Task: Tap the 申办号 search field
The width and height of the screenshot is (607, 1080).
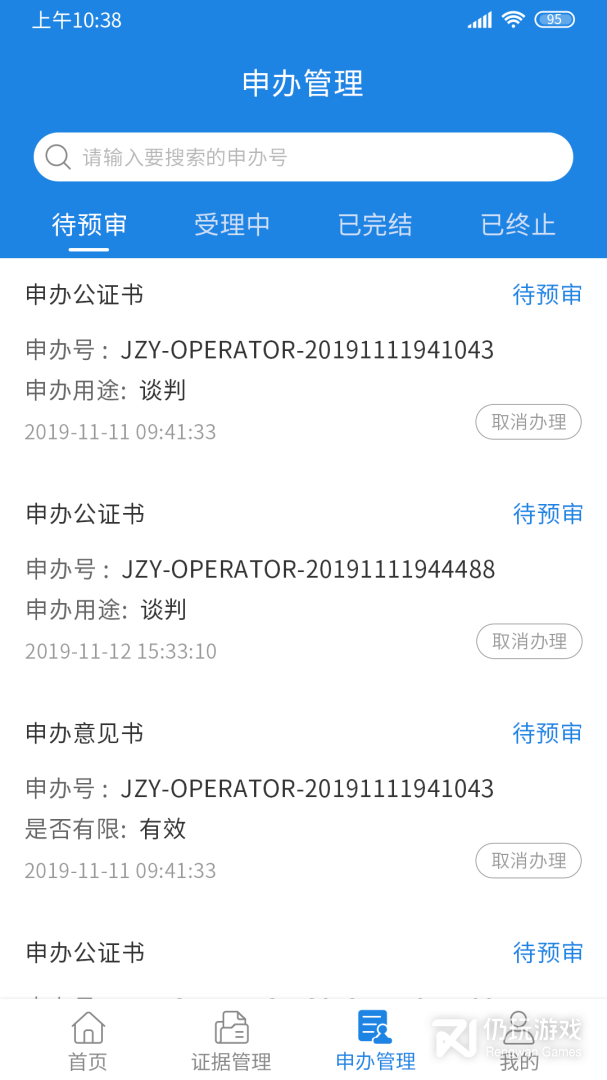Action: [303, 157]
